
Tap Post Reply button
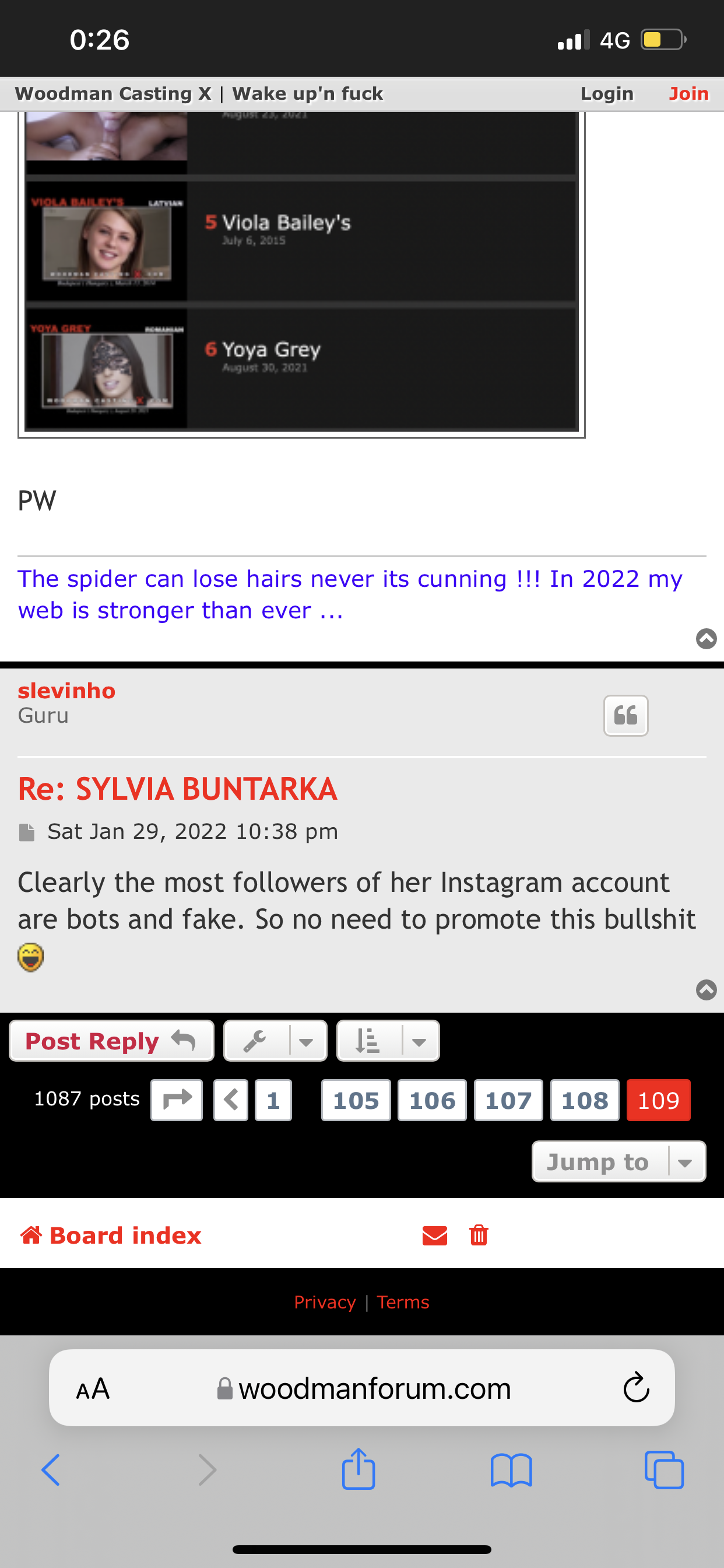tap(111, 1041)
